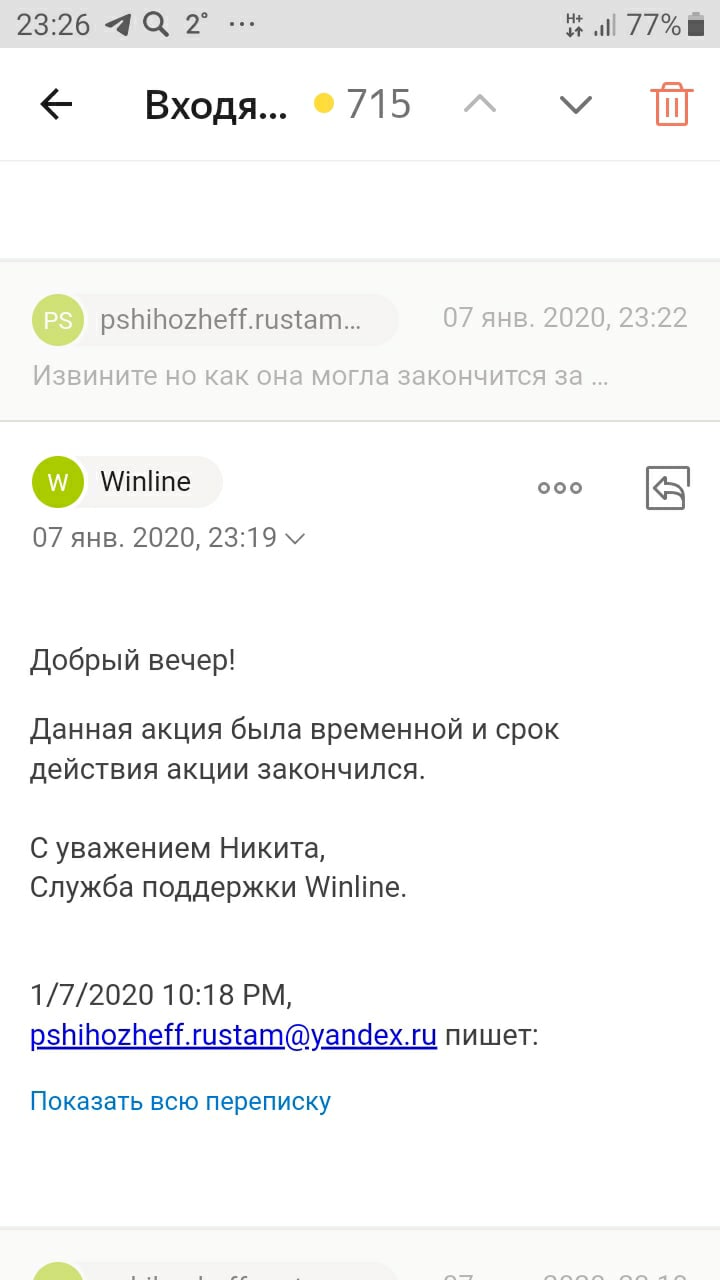This screenshot has width=720, height=1280.
Task: Go to previous message with up chevron
Action: tap(480, 104)
